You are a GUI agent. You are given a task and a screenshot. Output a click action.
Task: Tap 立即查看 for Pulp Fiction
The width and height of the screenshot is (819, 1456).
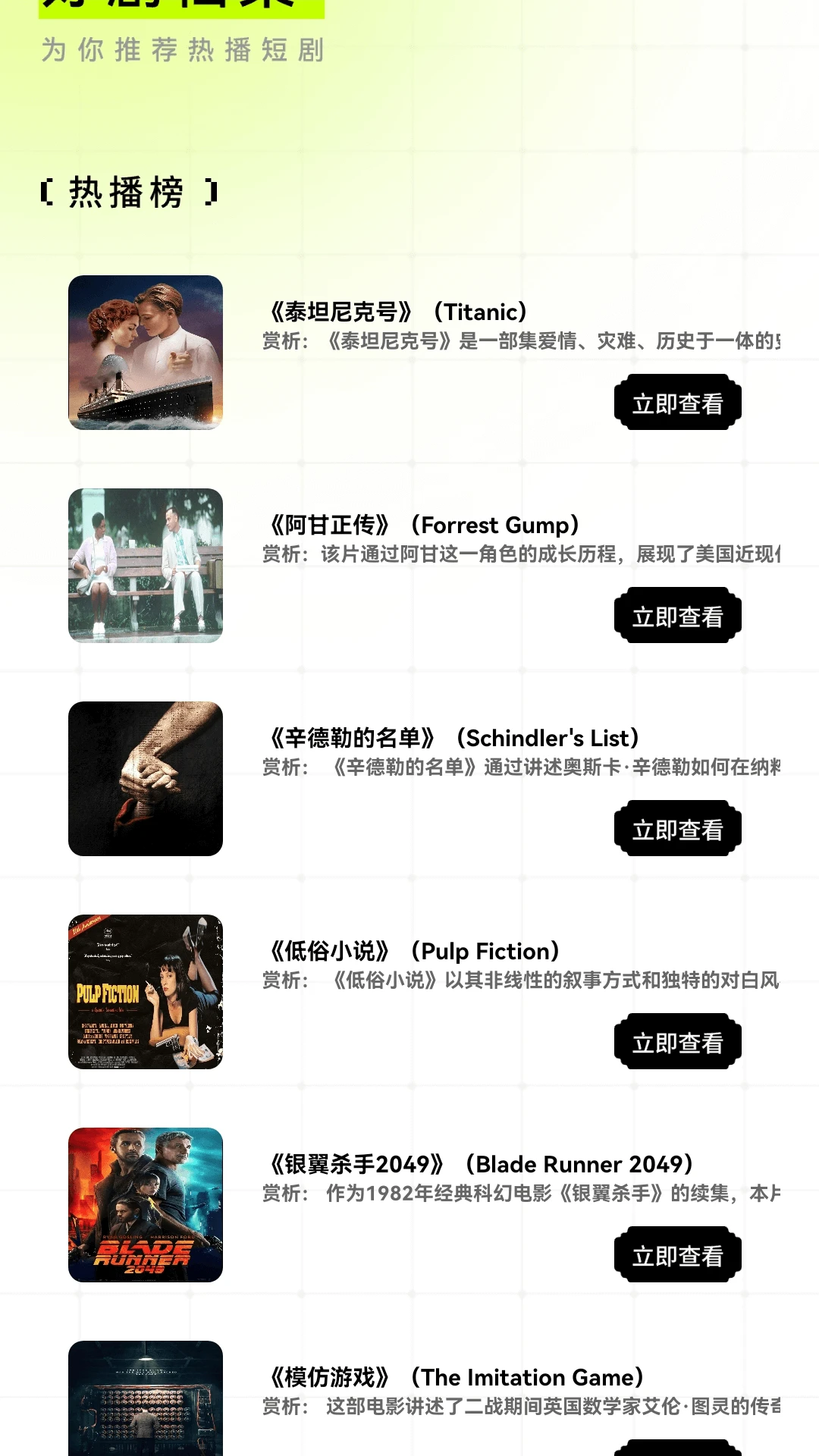pos(677,1042)
